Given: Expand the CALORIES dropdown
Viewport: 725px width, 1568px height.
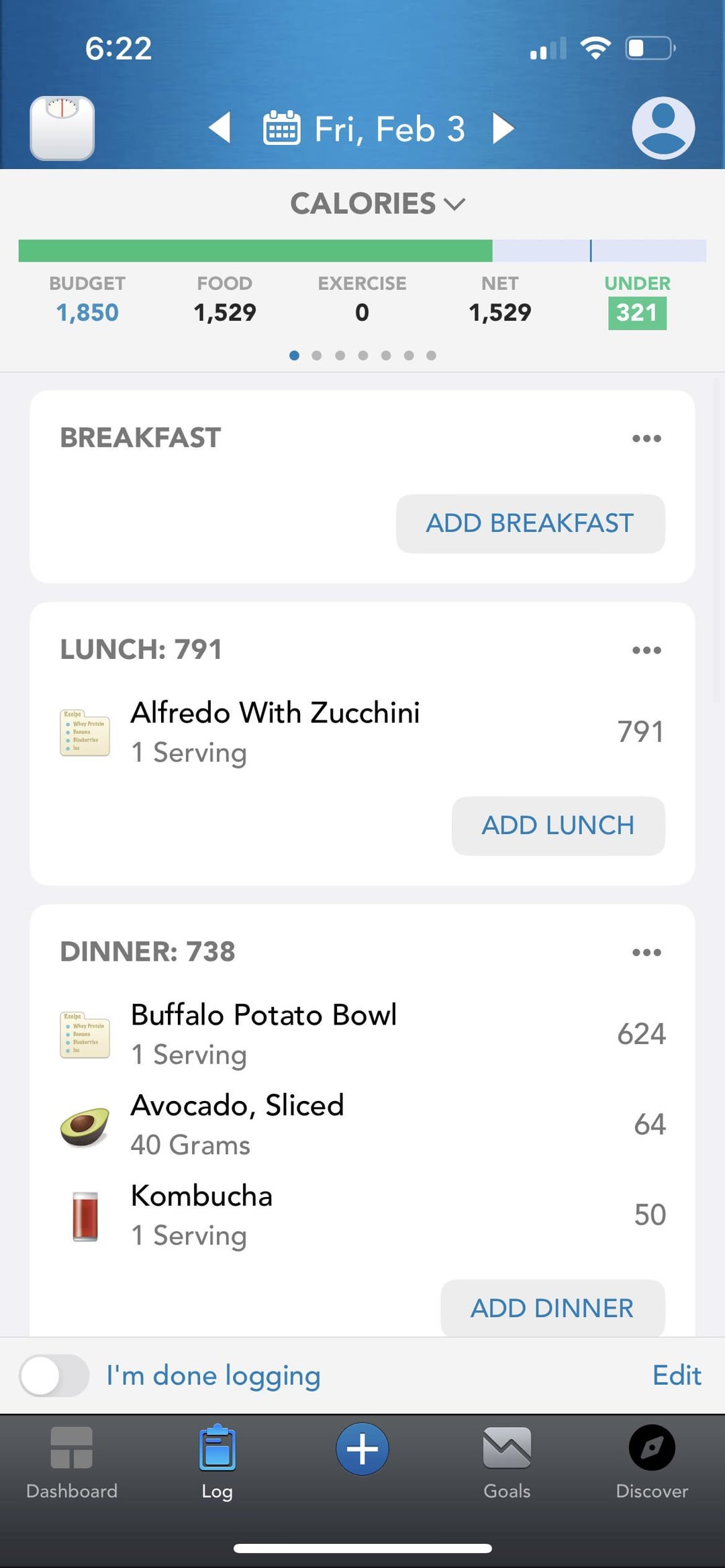Looking at the screenshot, I should click(x=377, y=203).
